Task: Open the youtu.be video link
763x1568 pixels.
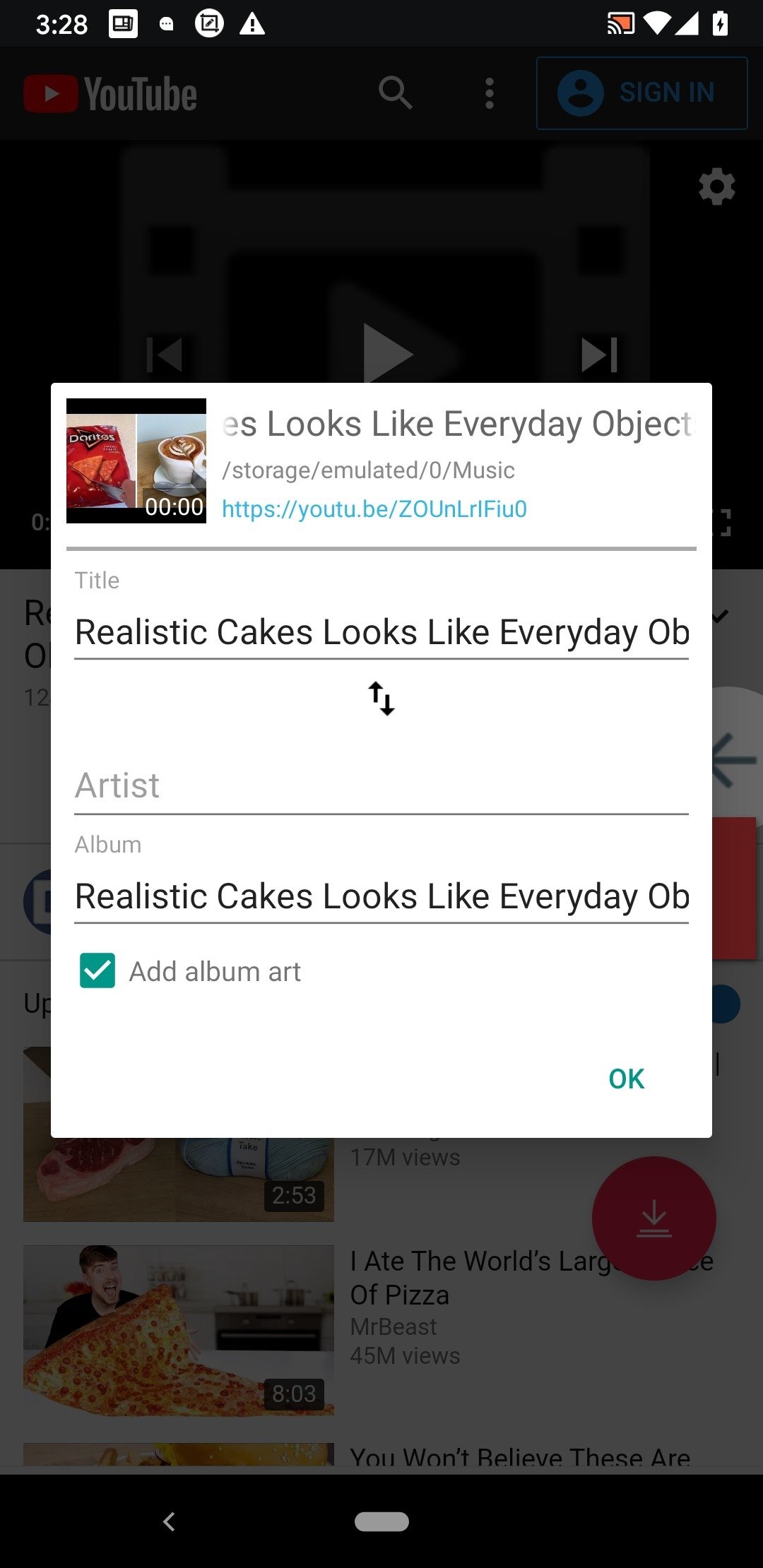Action: (374, 509)
